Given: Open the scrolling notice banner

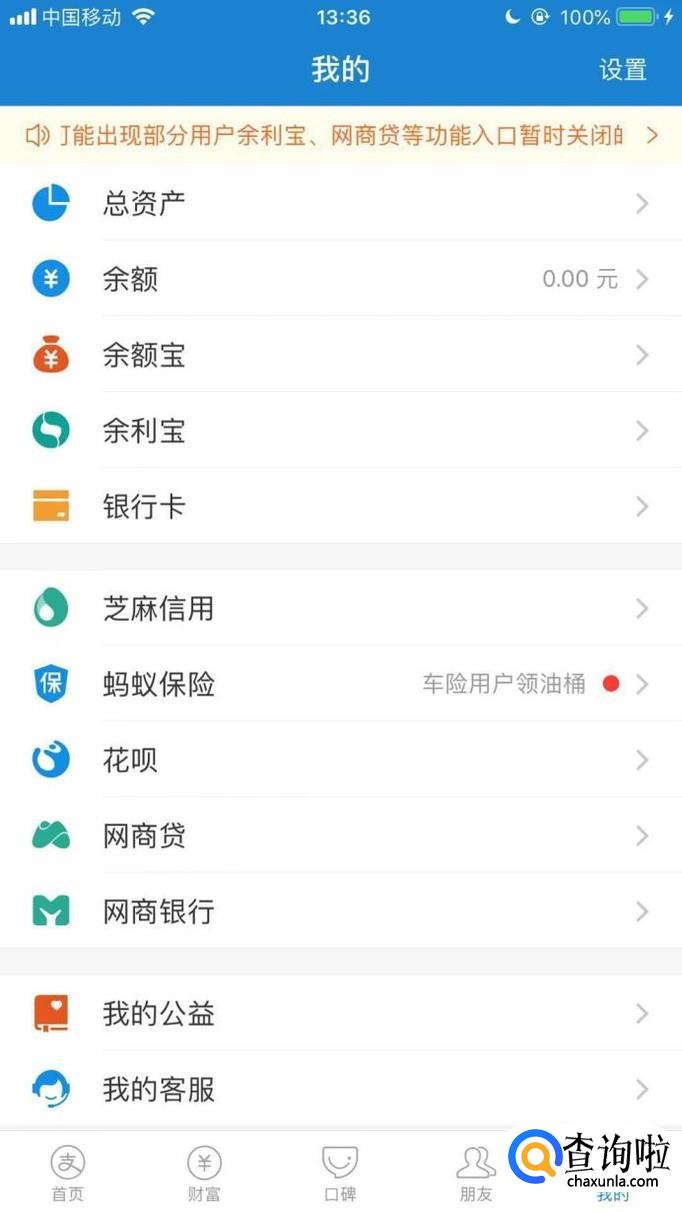Looking at the screenshot, I should [341, 136].
